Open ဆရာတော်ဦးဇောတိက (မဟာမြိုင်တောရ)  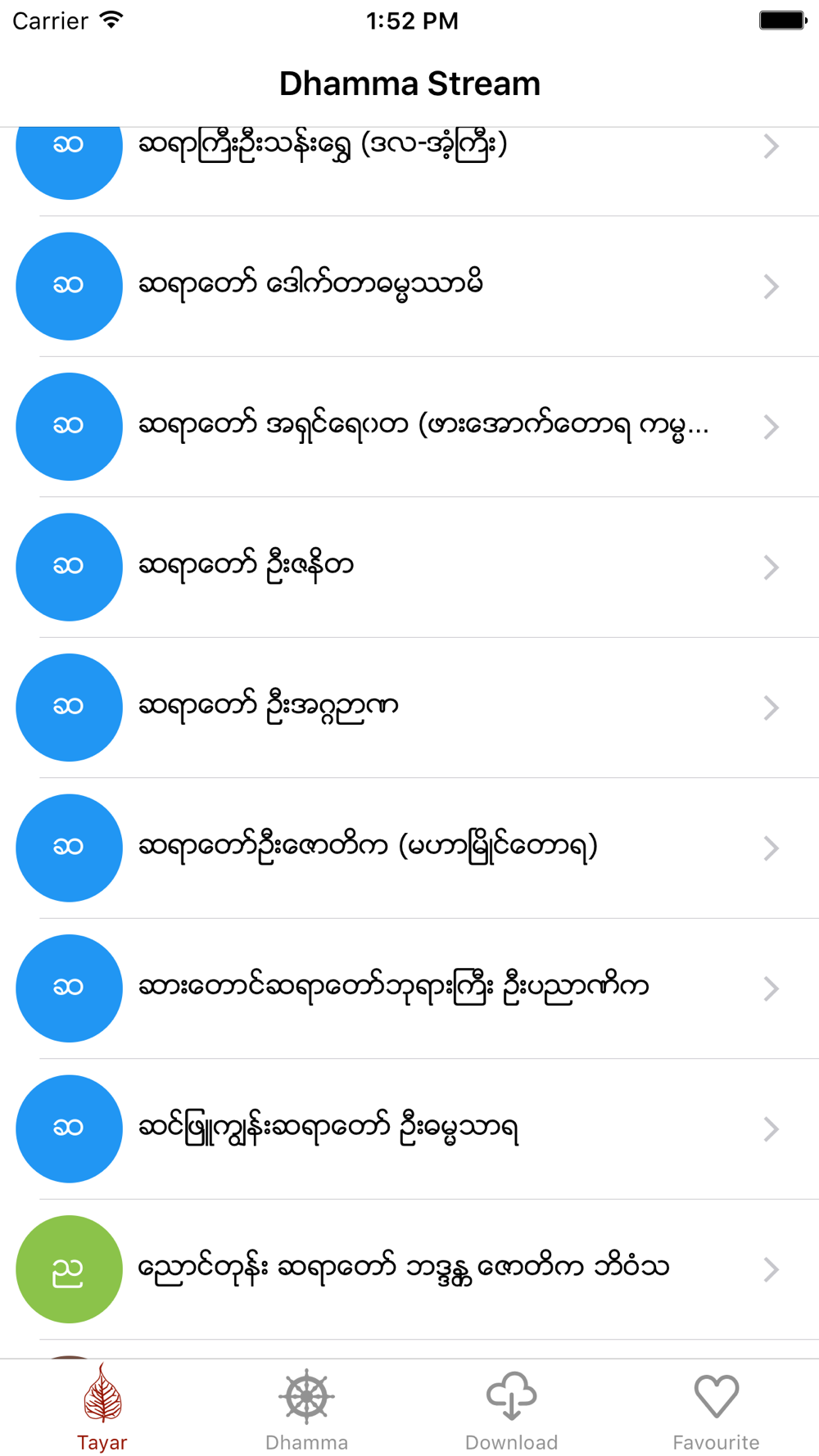[x=409, y=848]
